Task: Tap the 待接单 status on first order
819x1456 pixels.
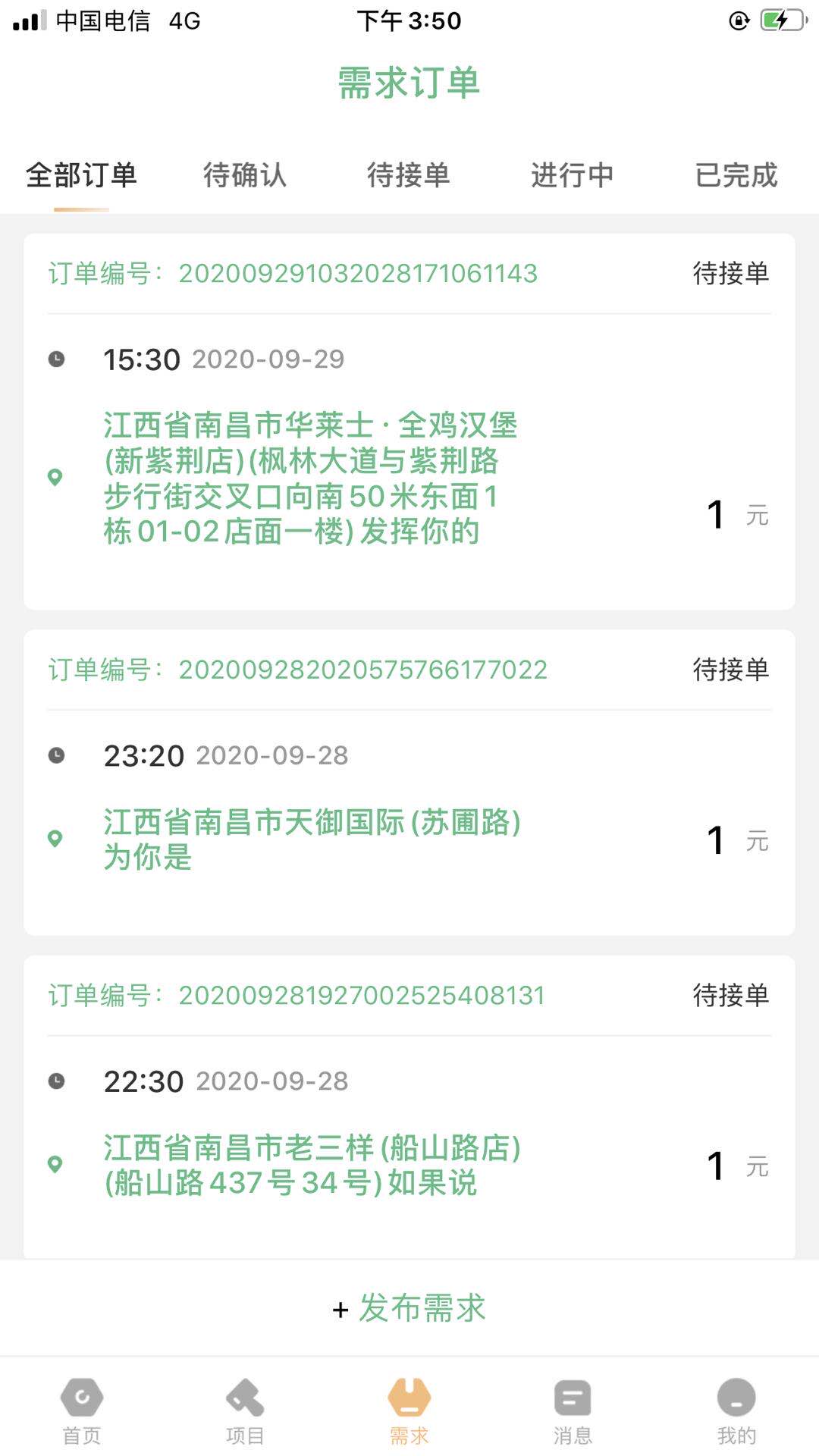Action: pos(730,275)
